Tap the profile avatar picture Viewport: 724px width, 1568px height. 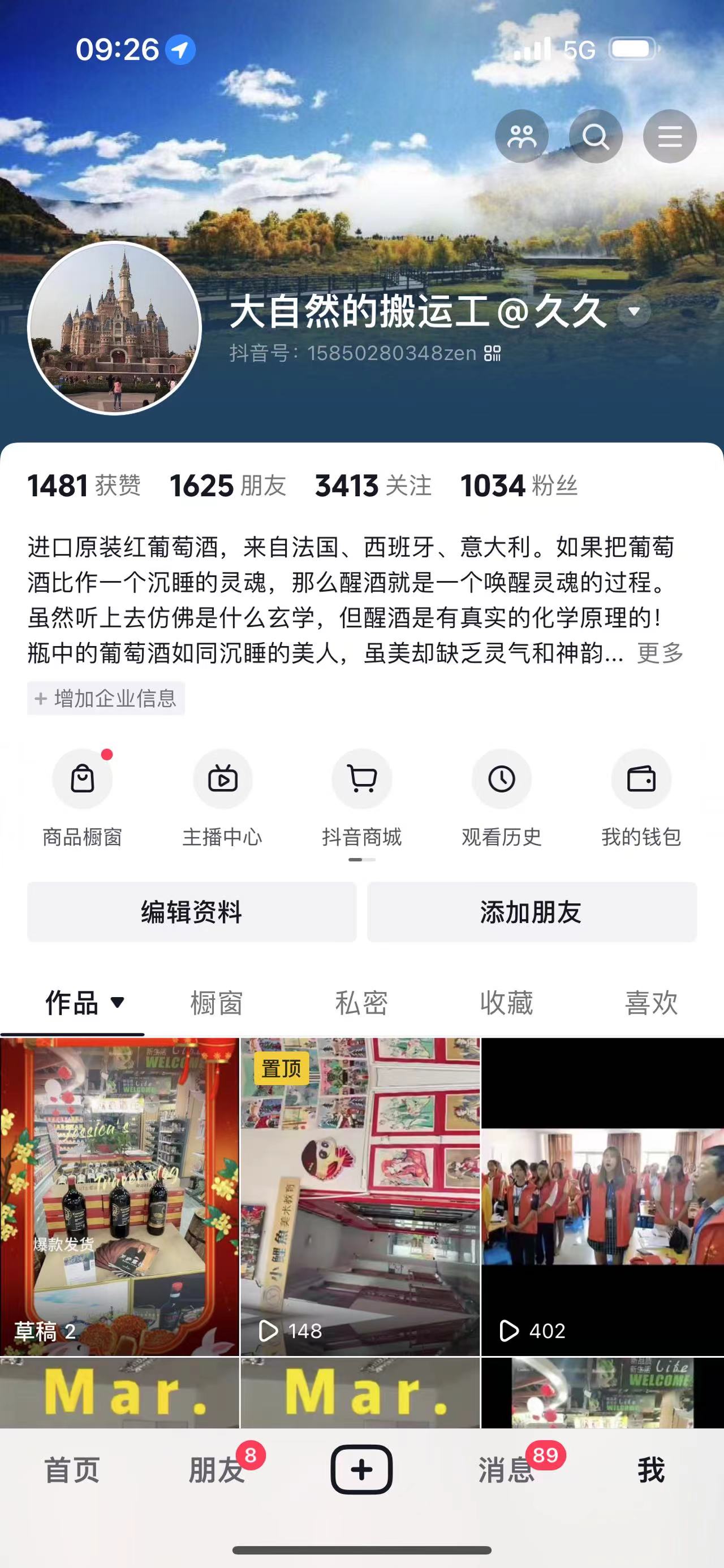(x=114, y=328)
